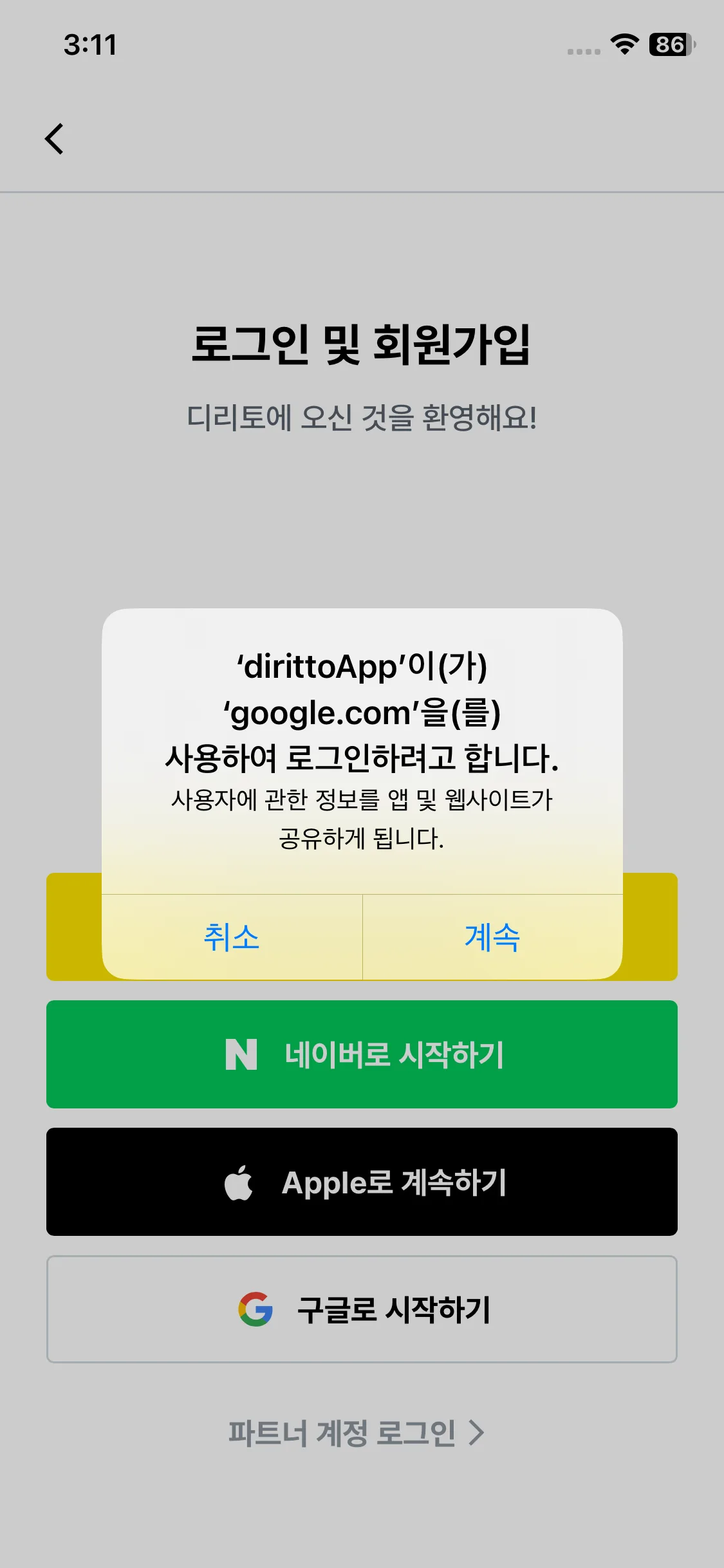Select 네이버로 시작하기
The width and height of the screenshot is (724, 1568).
pyautogui.click(x=362, y=1054)
